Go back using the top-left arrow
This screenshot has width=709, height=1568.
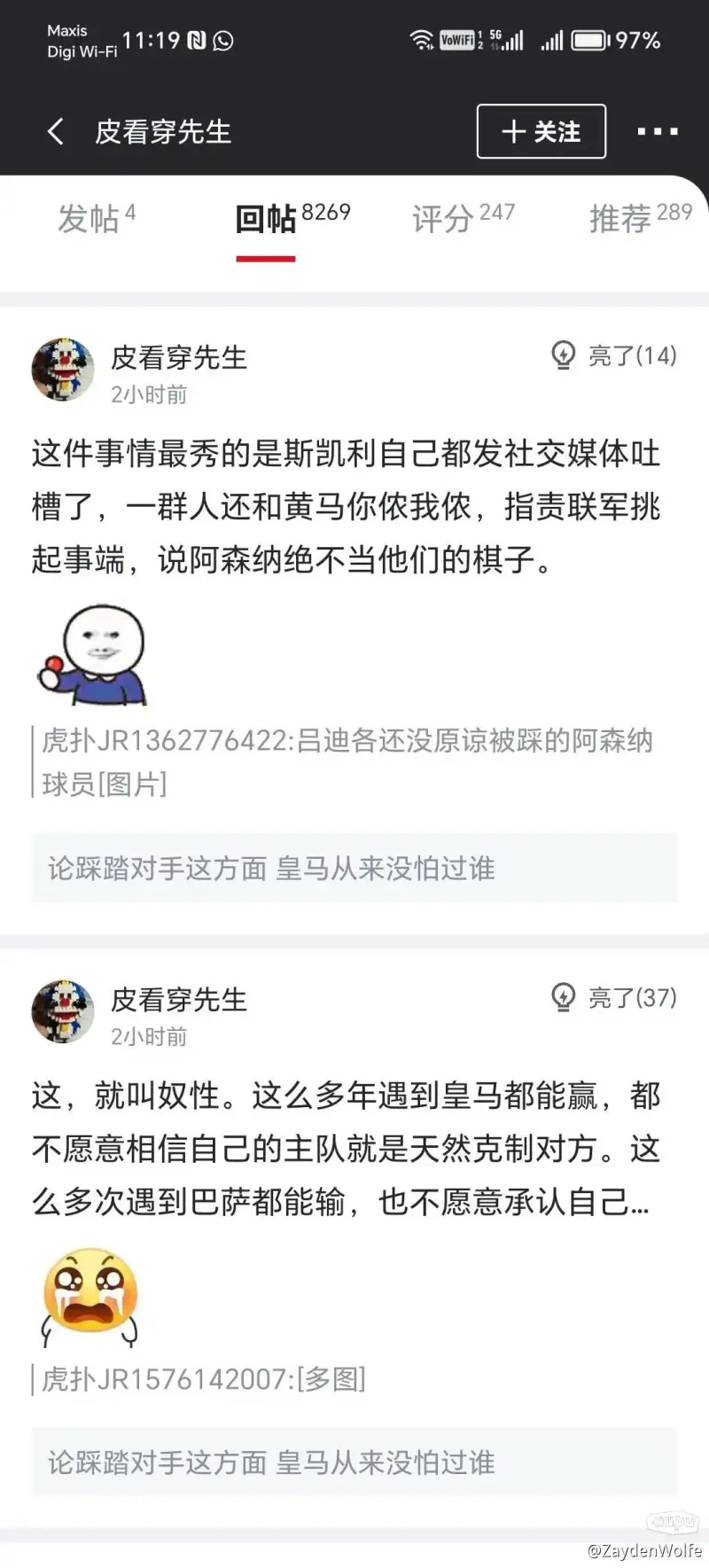[55, 131]
